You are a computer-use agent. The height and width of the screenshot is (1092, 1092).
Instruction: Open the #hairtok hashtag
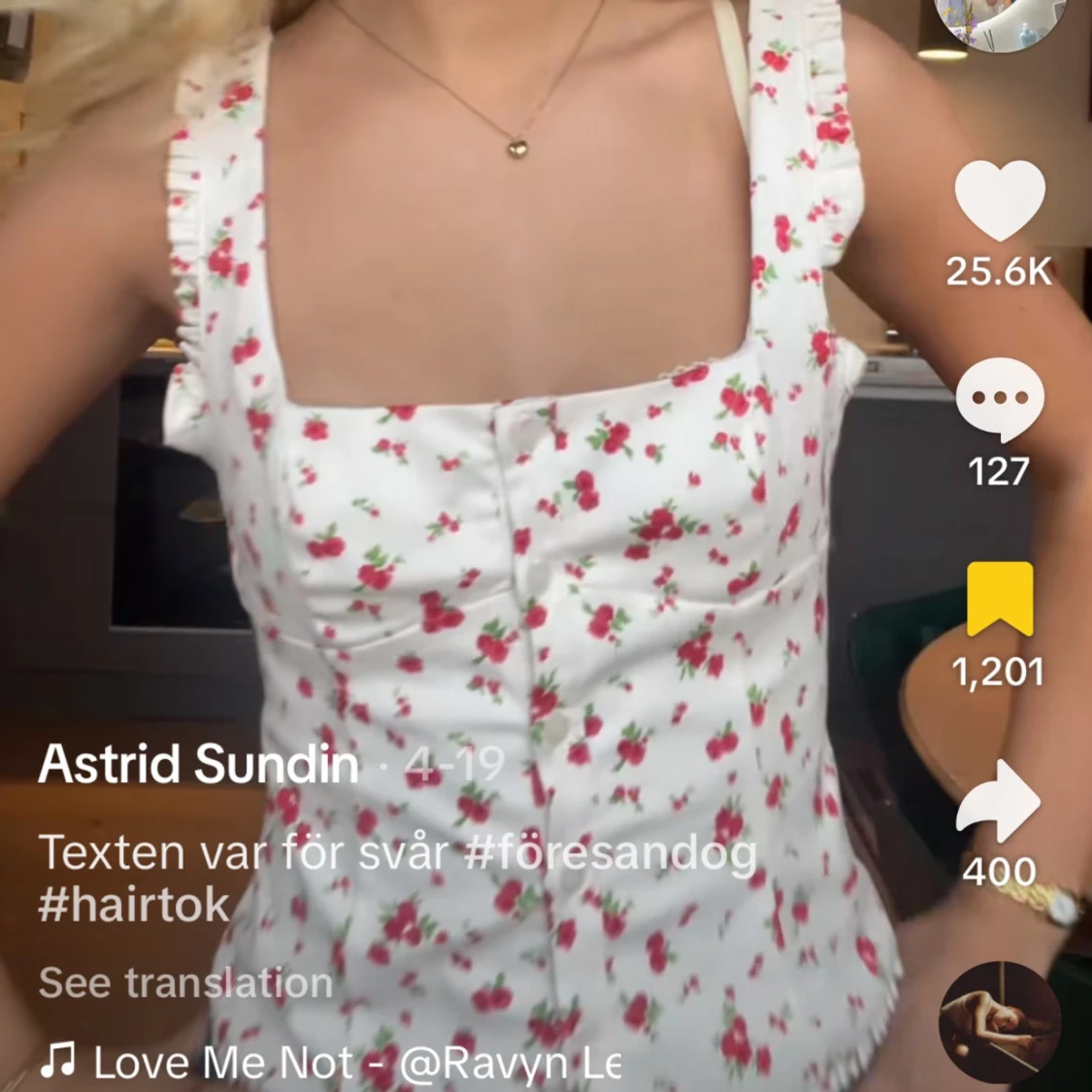click(x=134, y=905)
